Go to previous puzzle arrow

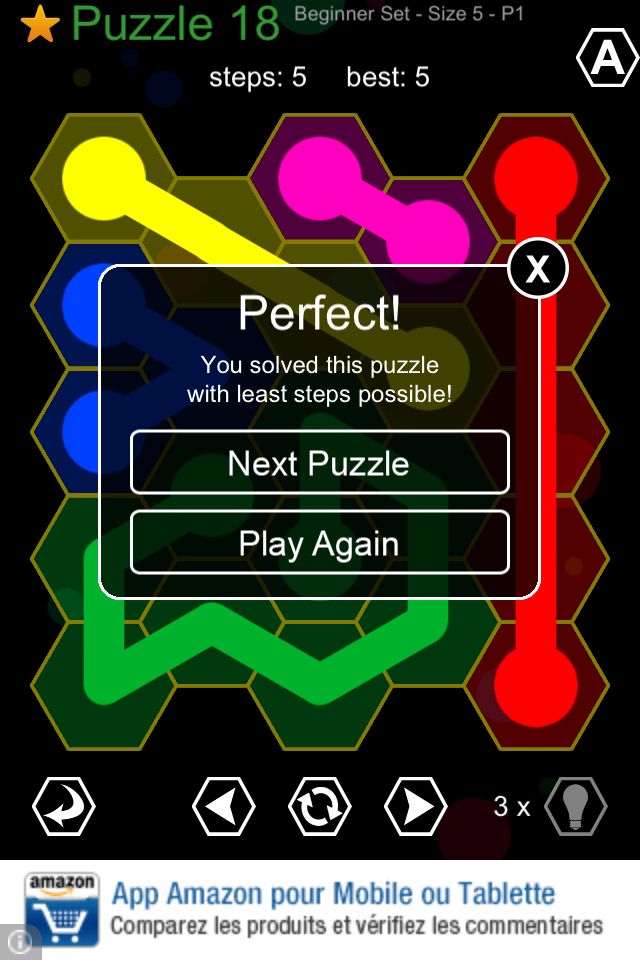click(223, 806)
